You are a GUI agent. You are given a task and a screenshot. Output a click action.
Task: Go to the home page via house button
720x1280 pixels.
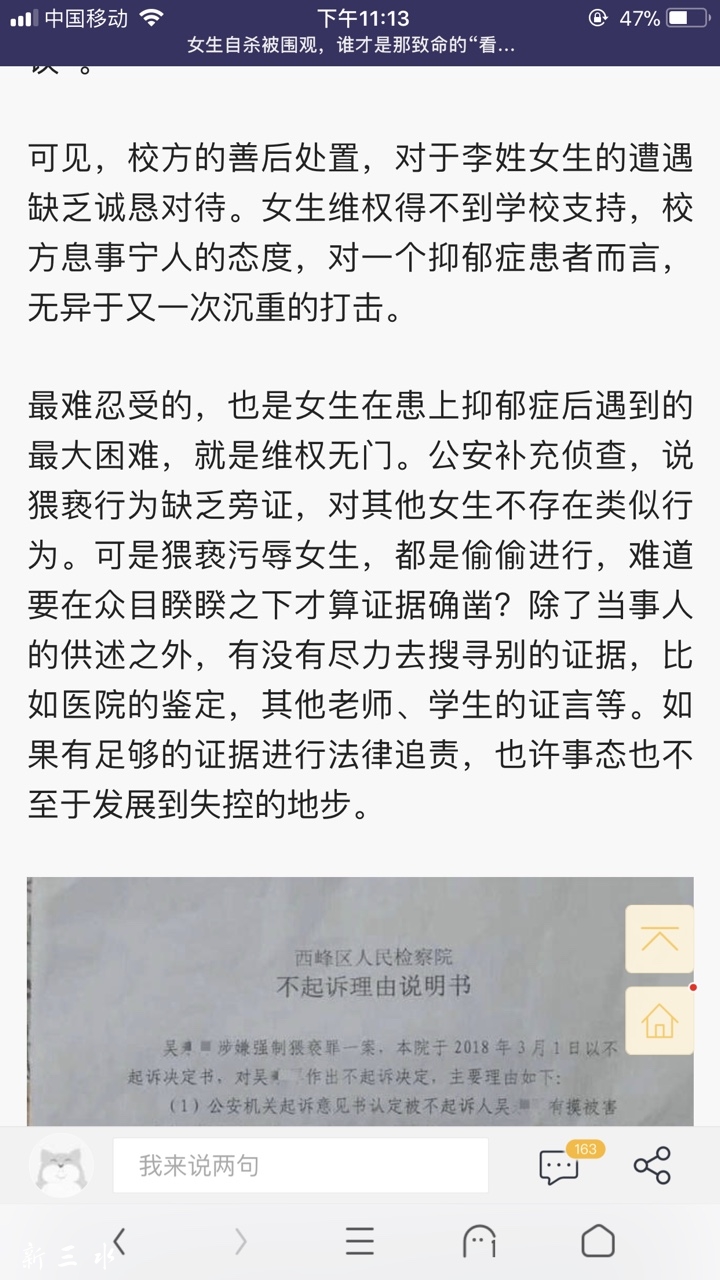(x=659, y=1021)
